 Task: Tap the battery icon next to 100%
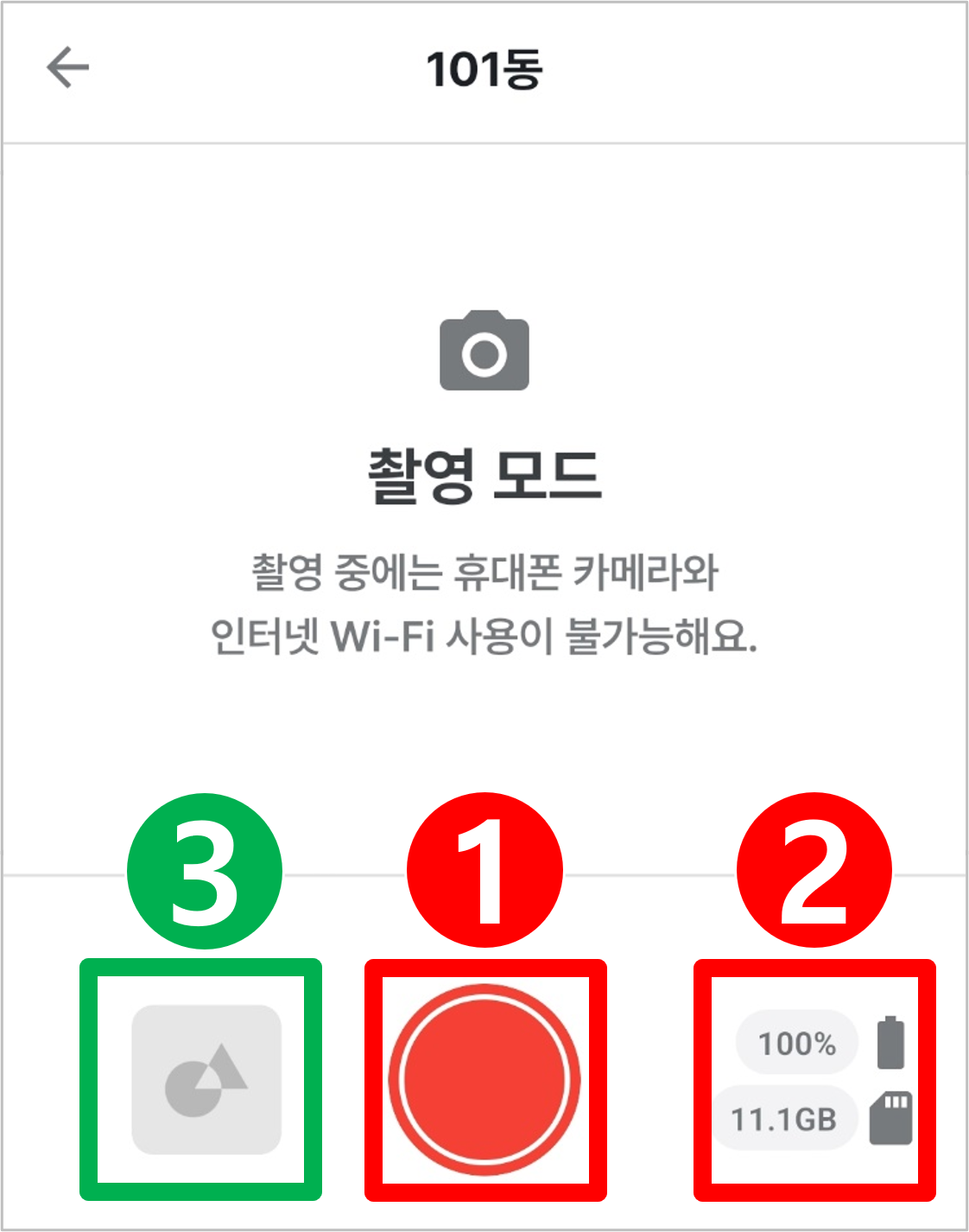(x=888, y=1043)
